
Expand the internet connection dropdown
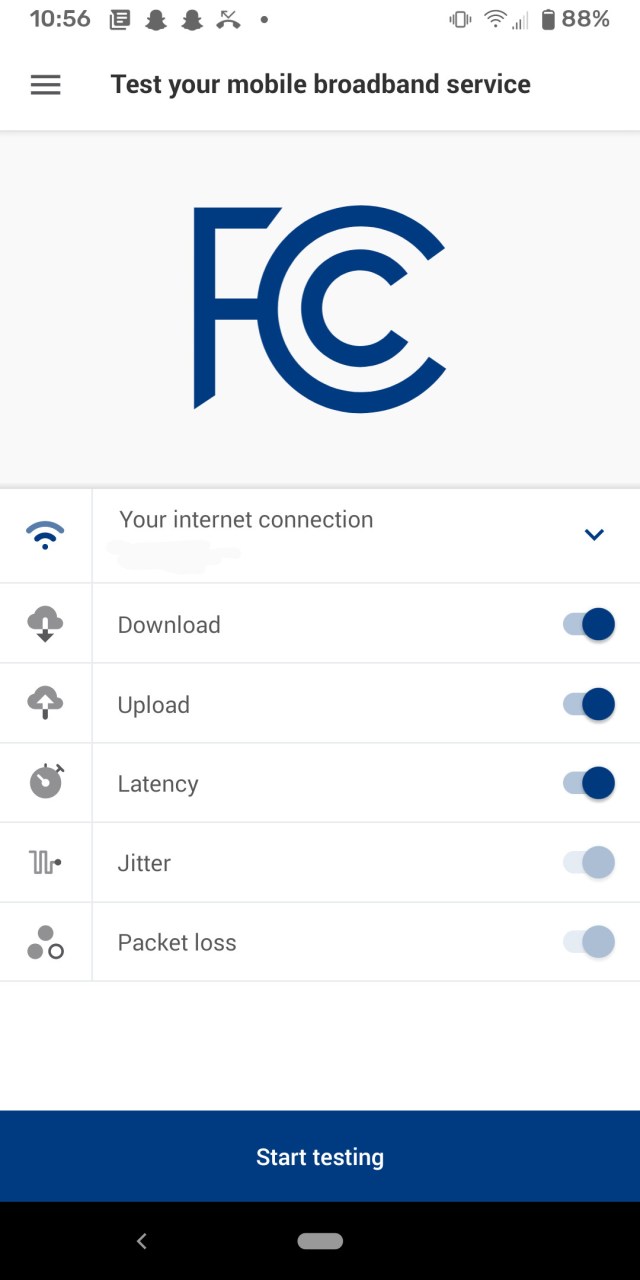pos(594,535)
